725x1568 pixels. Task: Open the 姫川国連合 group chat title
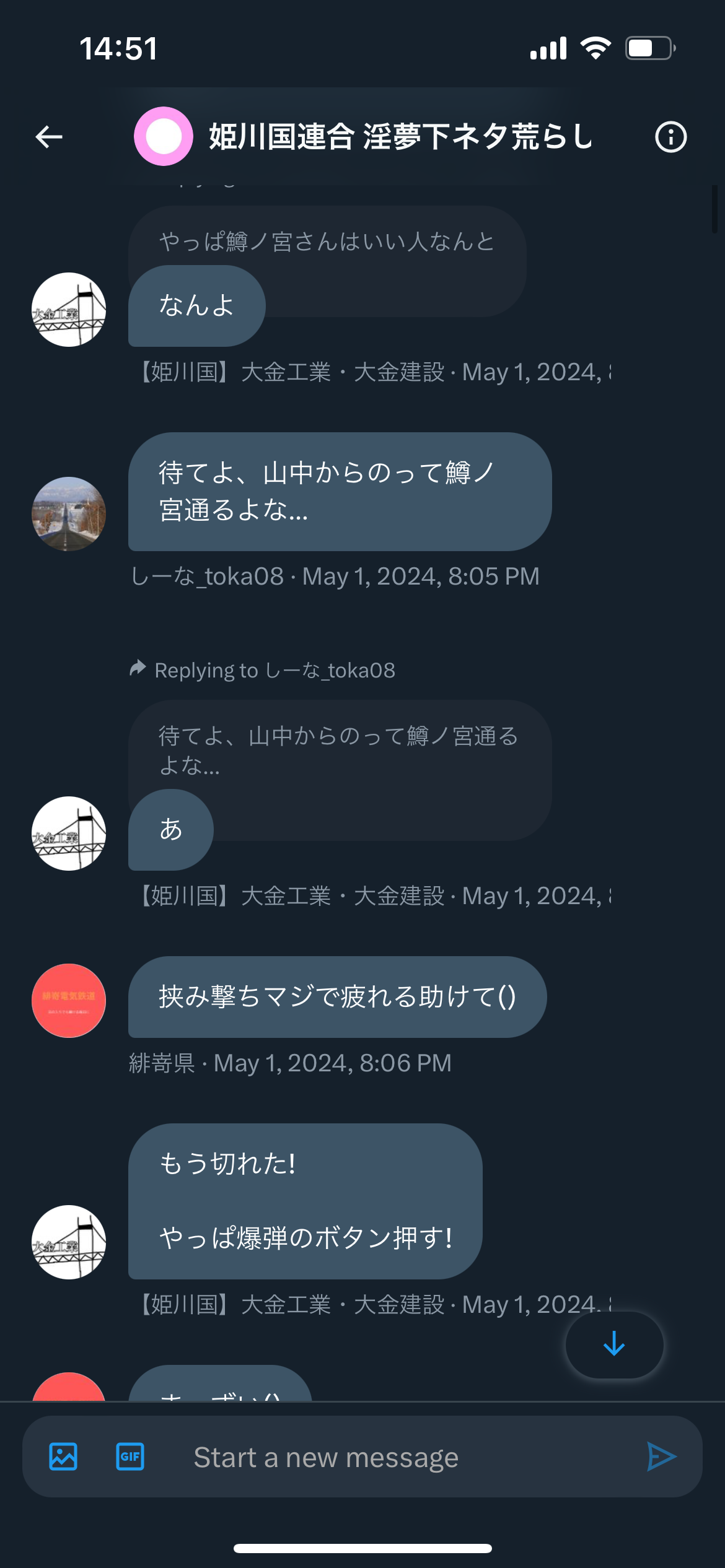point(400,137)
